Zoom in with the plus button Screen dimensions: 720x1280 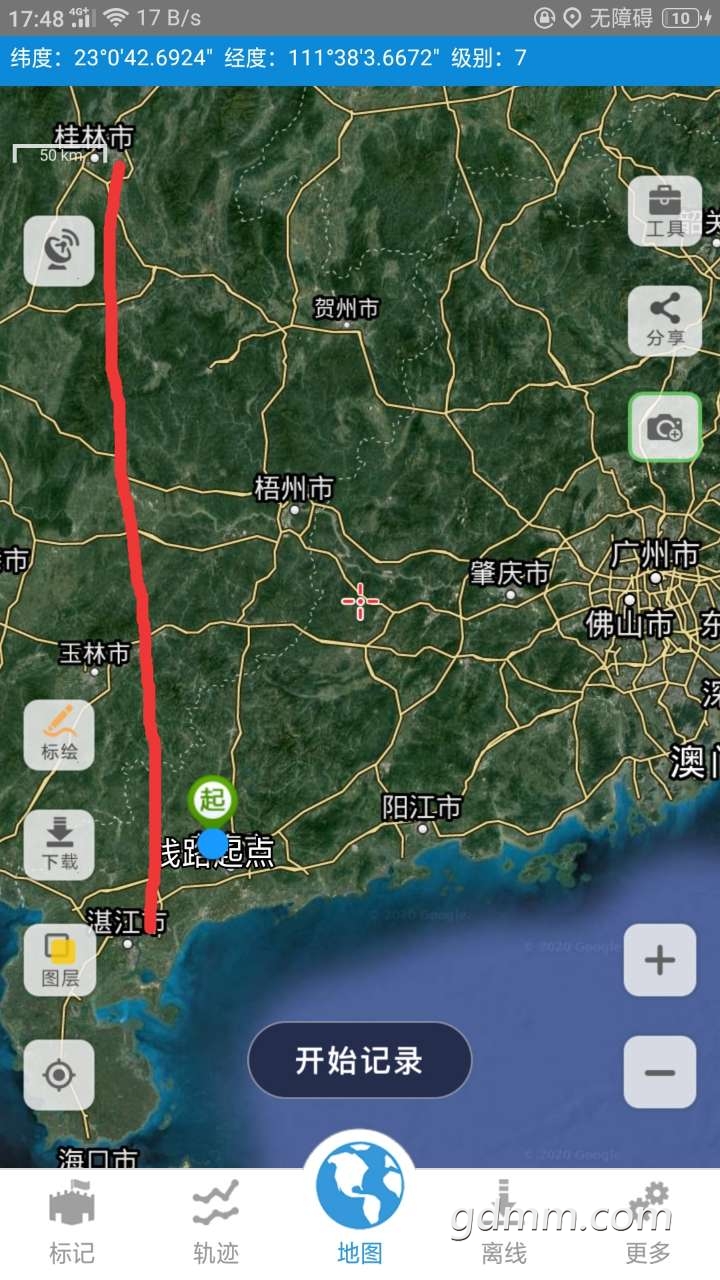click(660, 960)
